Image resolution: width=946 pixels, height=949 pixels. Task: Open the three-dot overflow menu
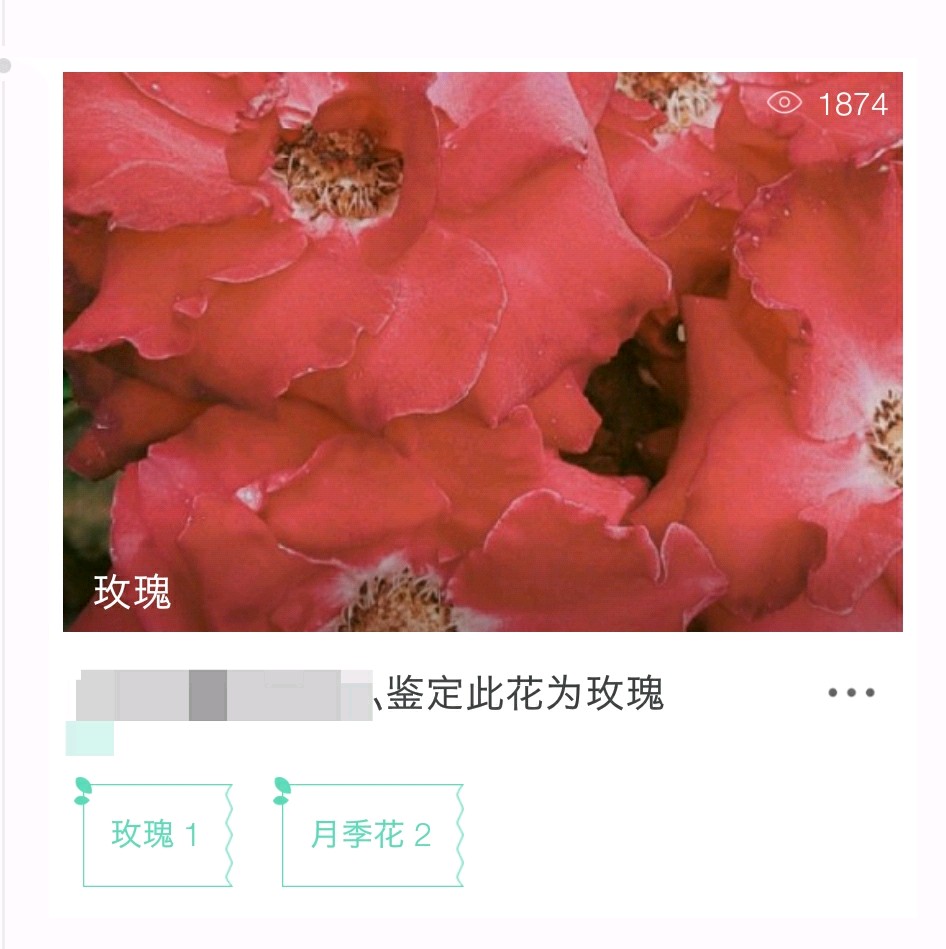pos(851,692)
